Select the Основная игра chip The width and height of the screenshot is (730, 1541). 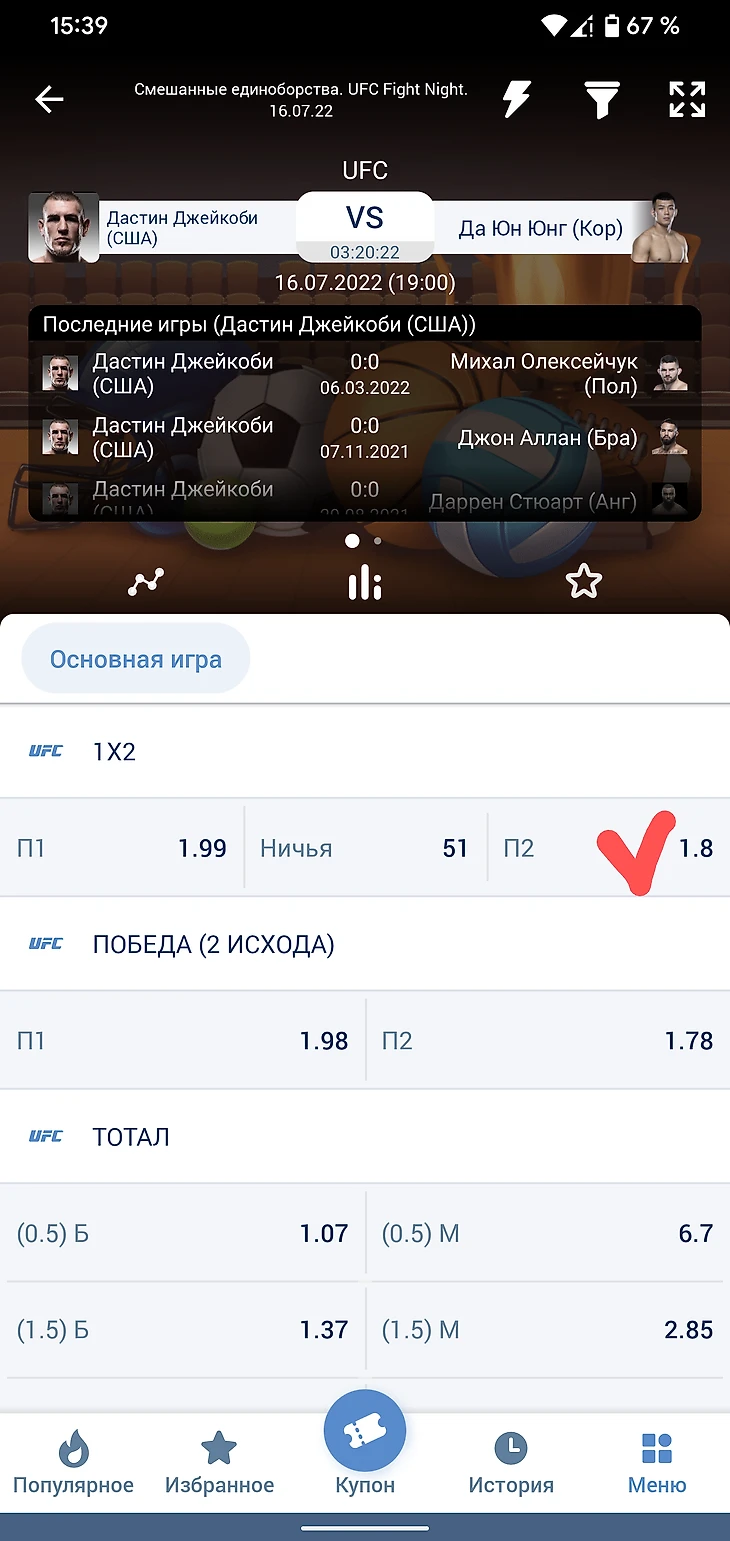coord(136,659)
